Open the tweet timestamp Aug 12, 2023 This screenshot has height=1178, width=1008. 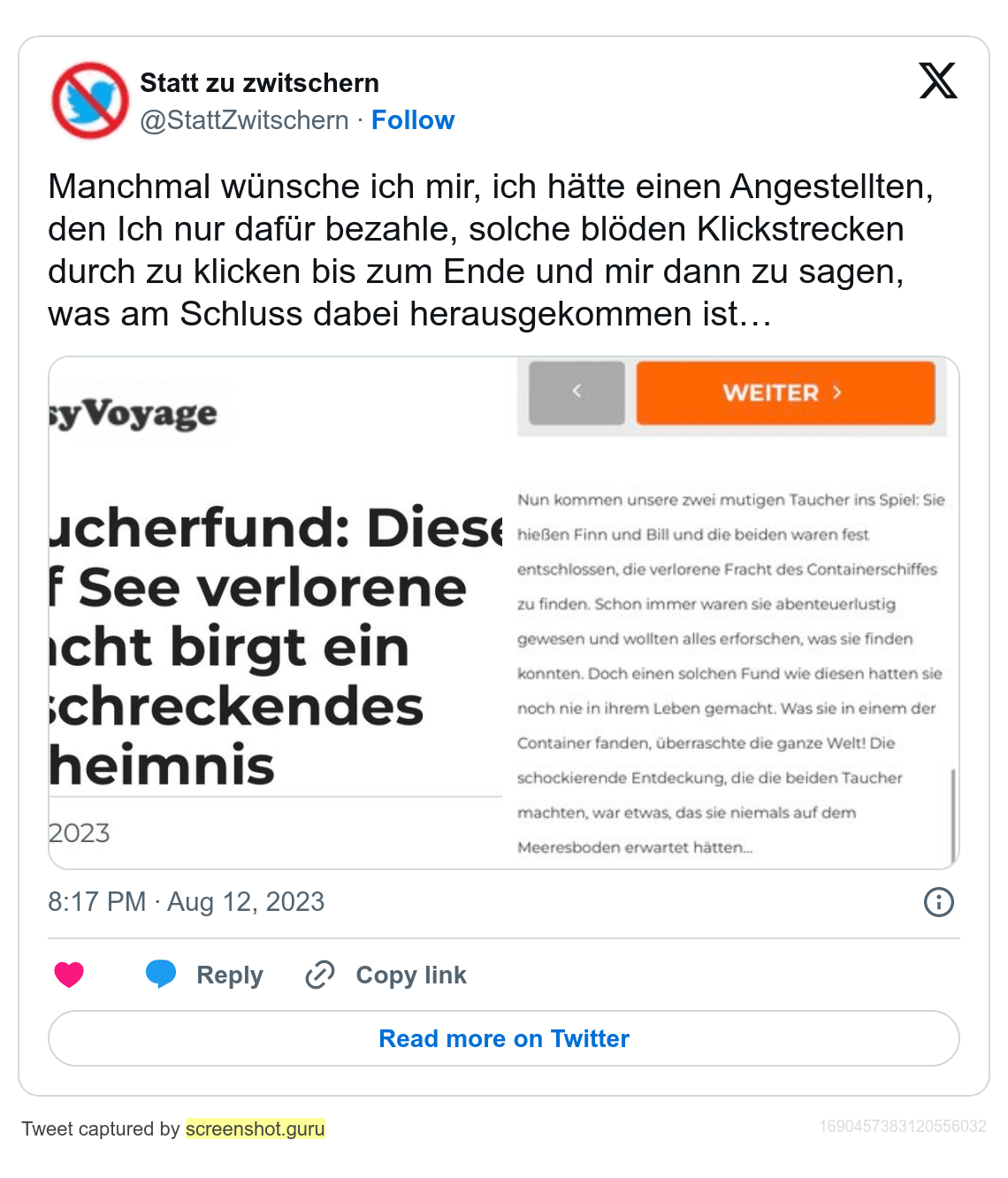pyautogui.click(x=187, y=902)
